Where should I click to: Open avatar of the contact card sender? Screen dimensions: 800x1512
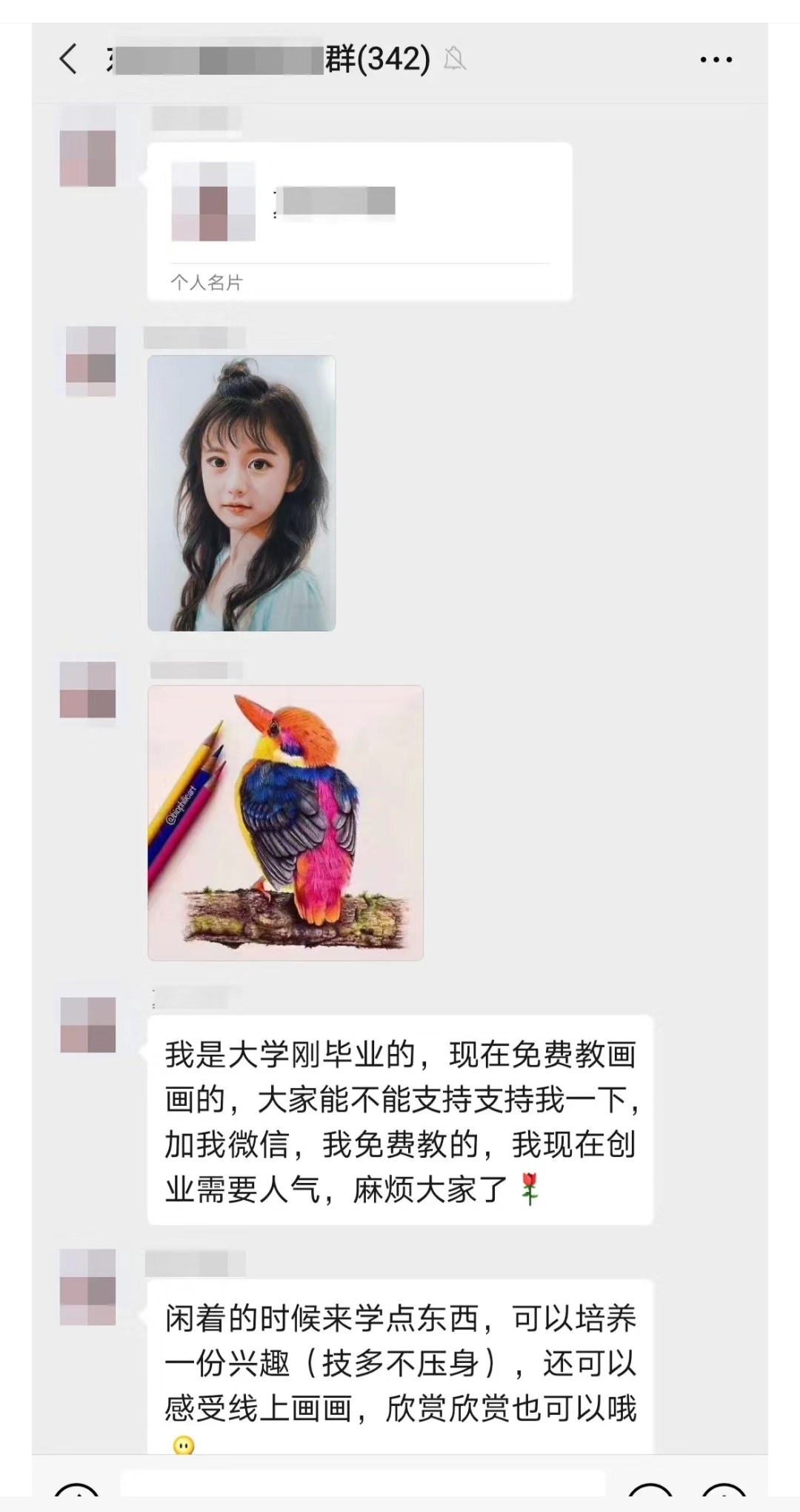(87, 157)
